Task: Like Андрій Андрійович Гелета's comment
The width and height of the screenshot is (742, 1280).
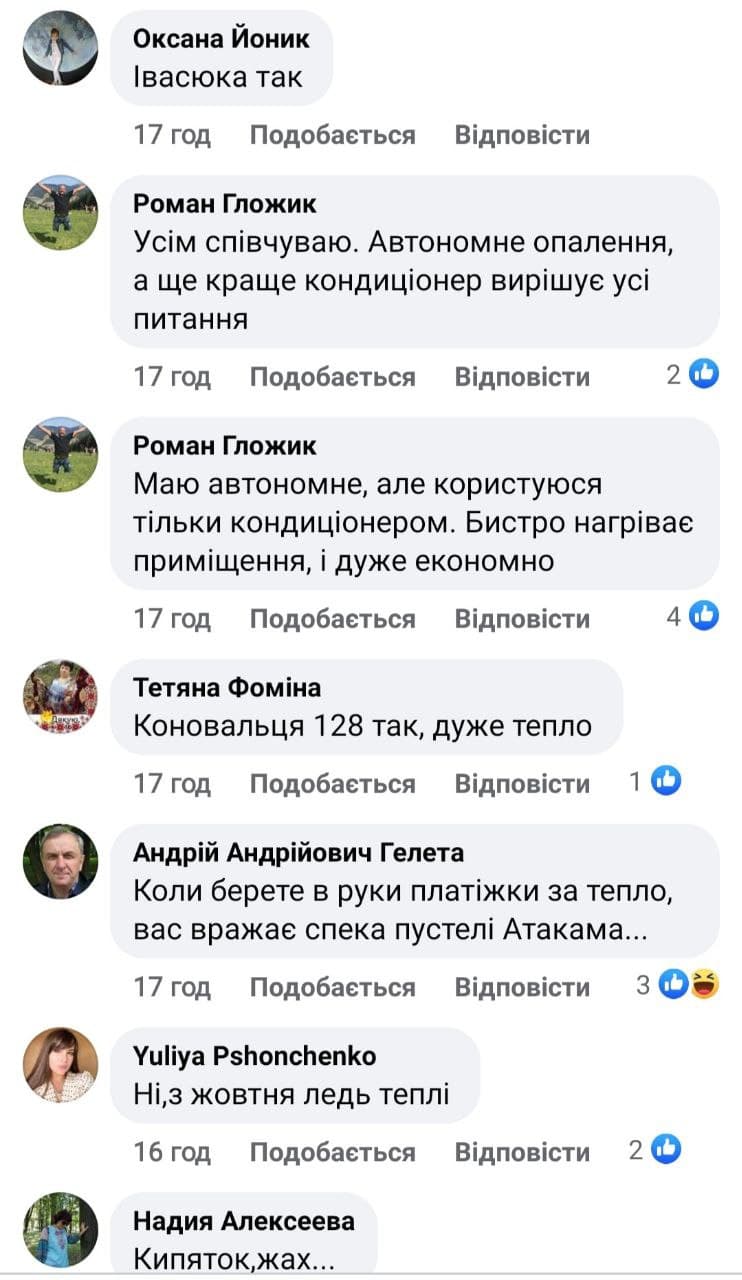Action: click(332, 987)
